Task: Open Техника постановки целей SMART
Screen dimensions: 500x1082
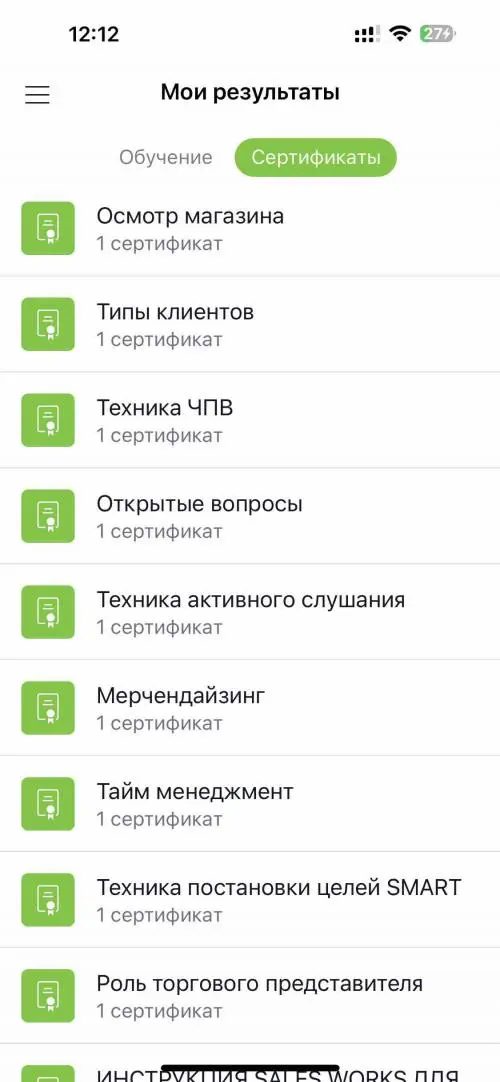Action: pyautogui.click(x=250, y=900)
